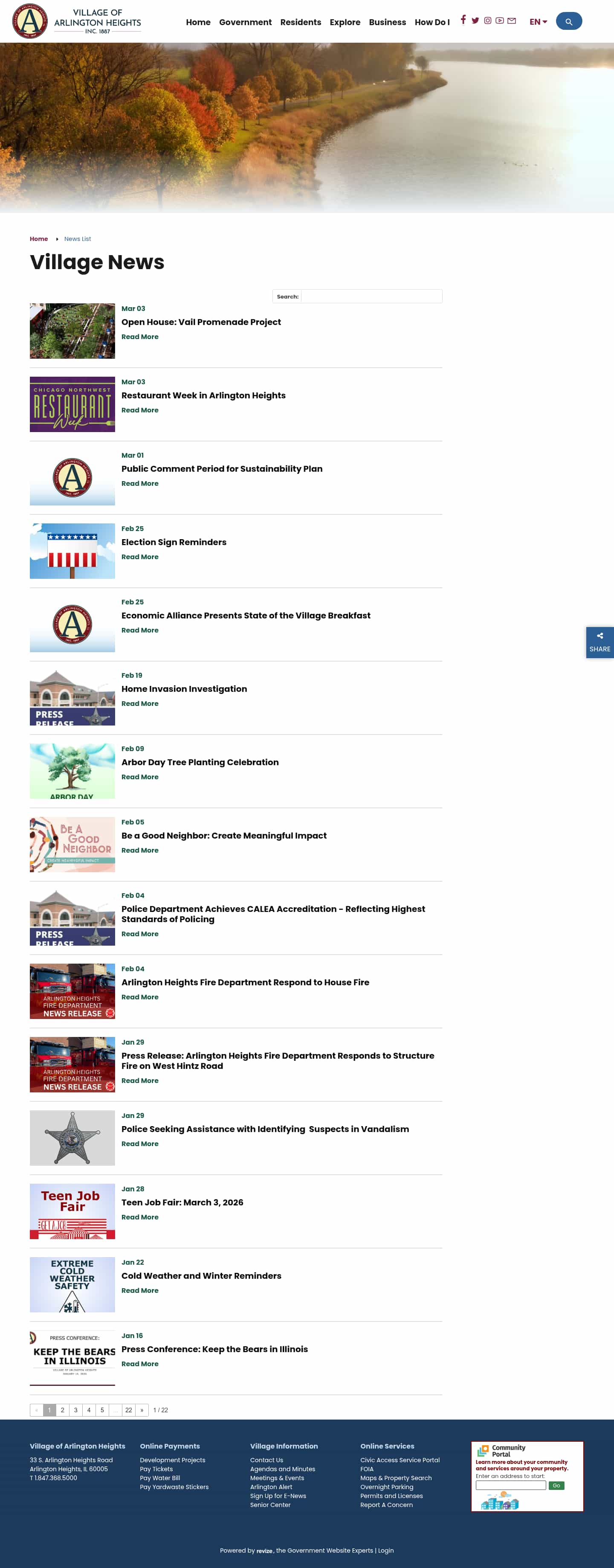Open the Twitter icon in the header
The image size is (614, 1568).
[475, 20]
